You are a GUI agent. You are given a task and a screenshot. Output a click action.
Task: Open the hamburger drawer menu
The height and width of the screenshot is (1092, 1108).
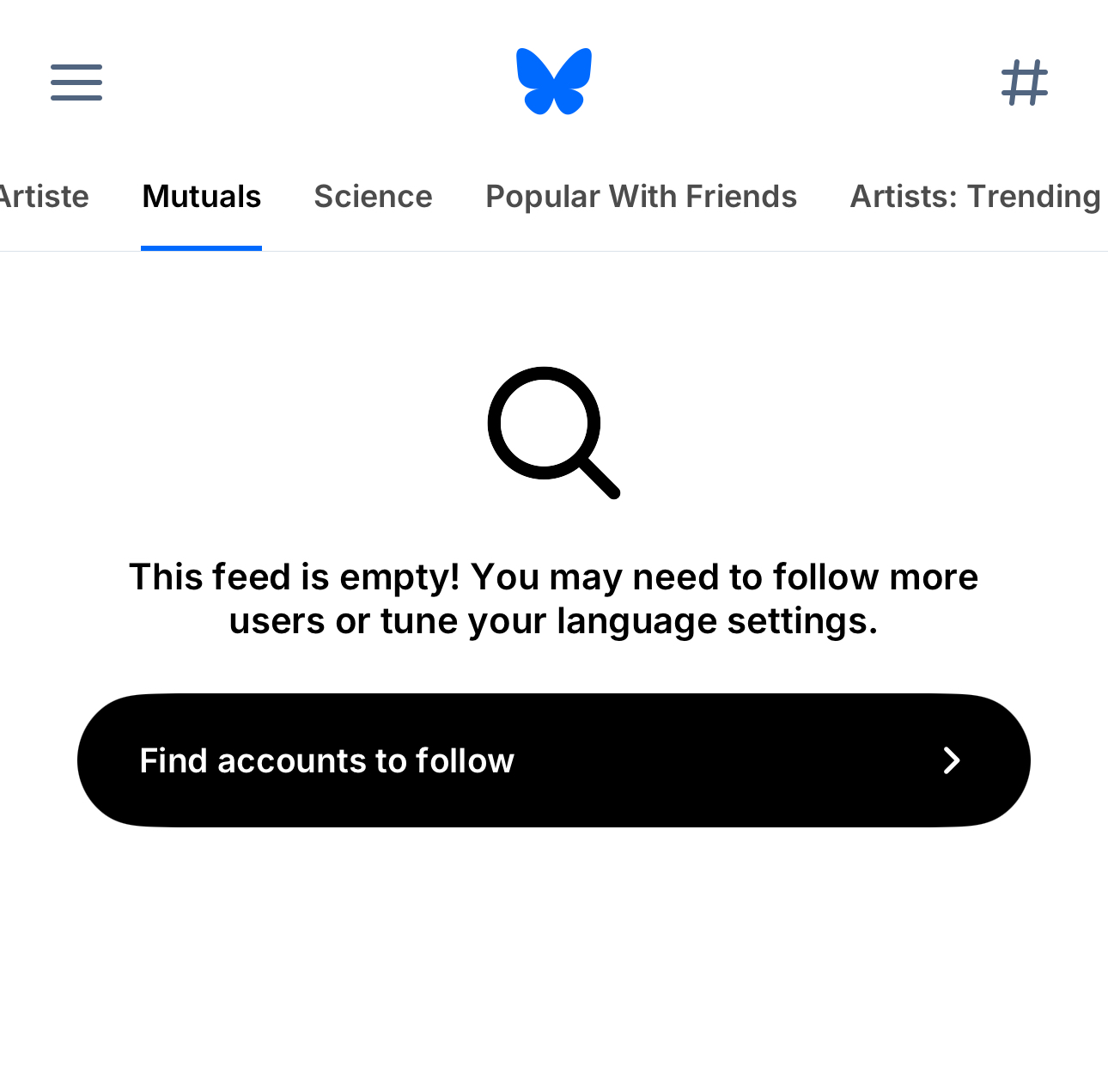pyautogui.click(x=76, y=82)
